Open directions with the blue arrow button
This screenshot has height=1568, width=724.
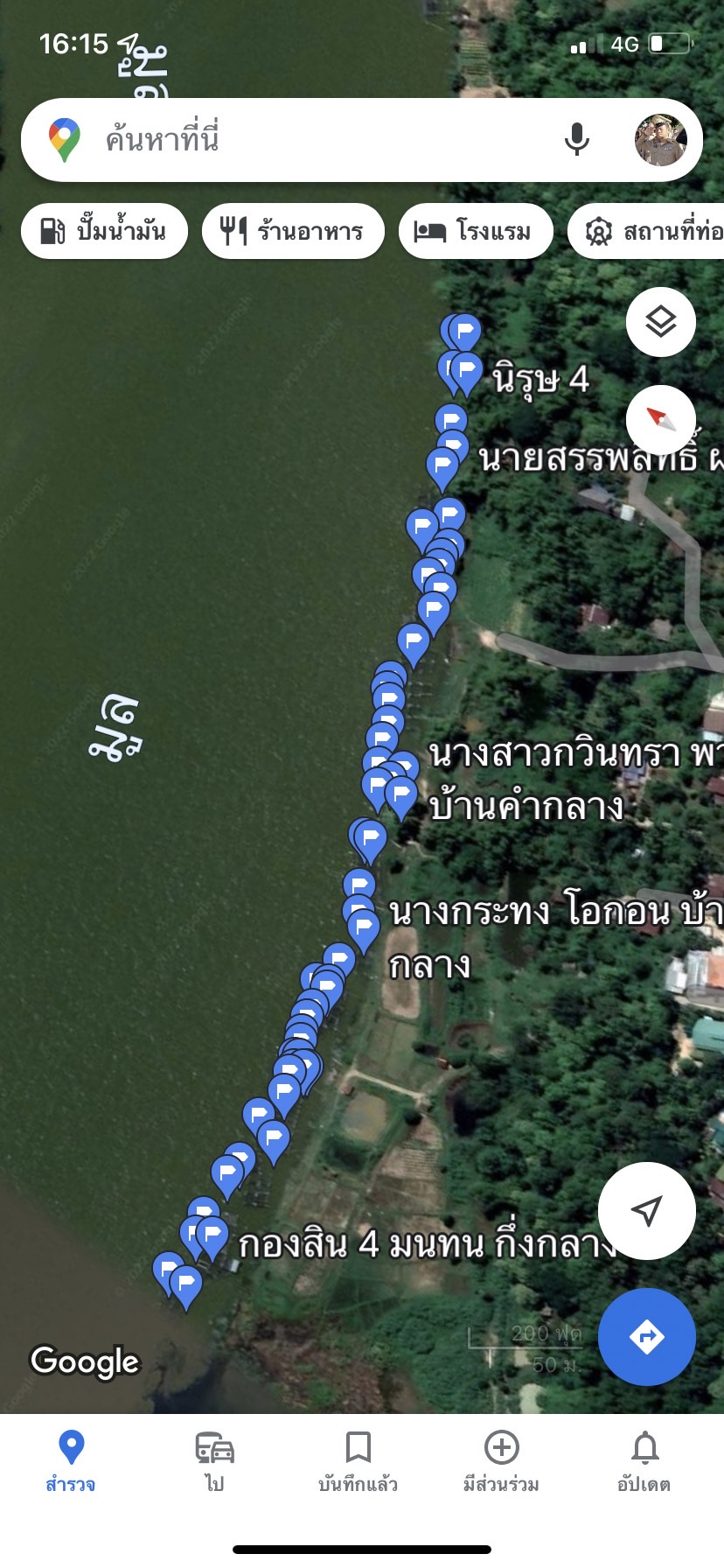click(646, 1336)
